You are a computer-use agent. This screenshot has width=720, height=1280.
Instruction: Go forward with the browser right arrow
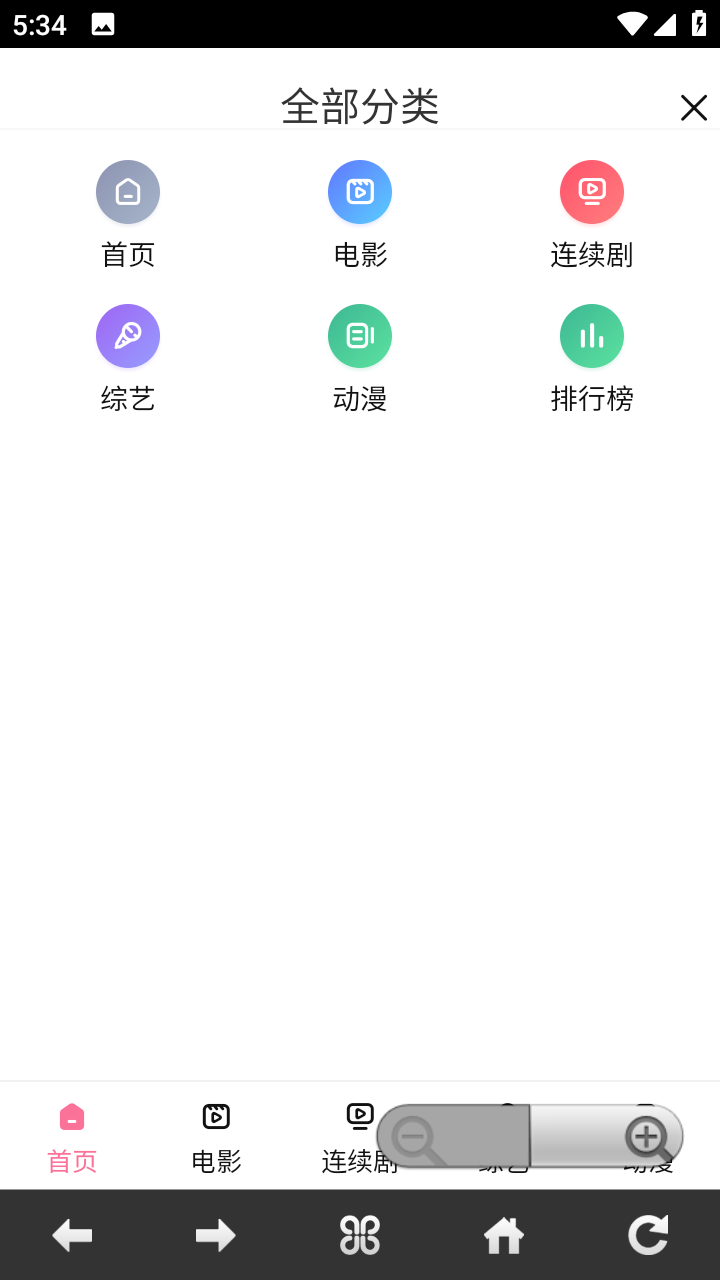tap(216, 1236)
